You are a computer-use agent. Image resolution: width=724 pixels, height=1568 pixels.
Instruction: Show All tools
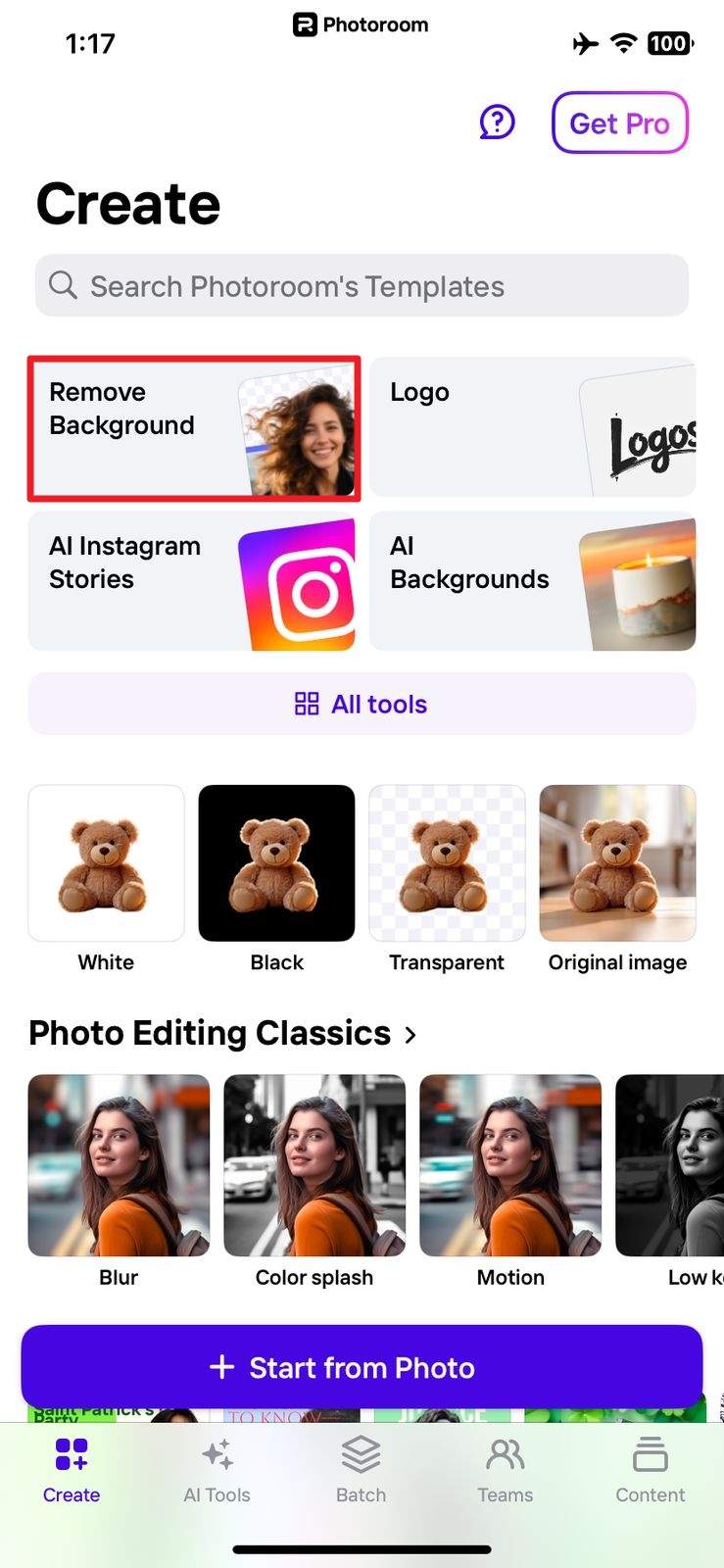click(x=362, y=704)
